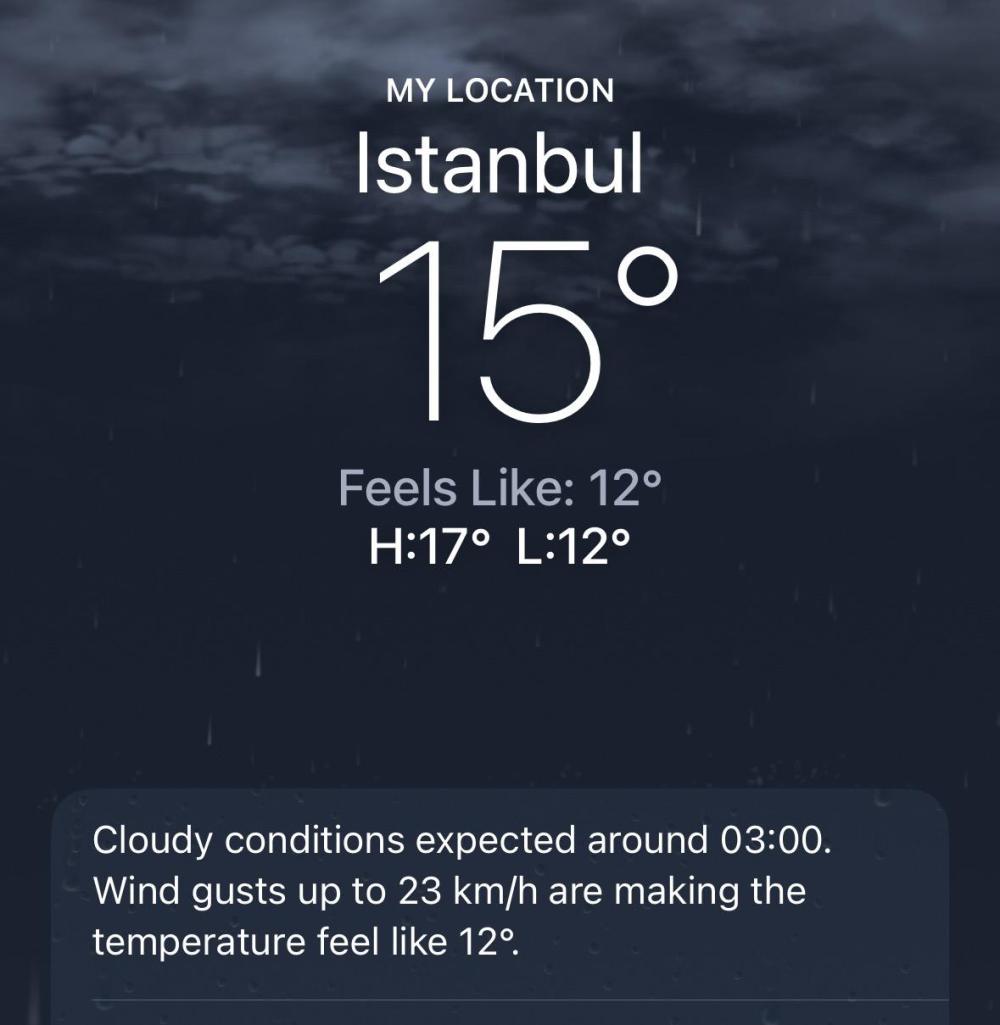Open the cloudy conditions forecast card
This screenshot has height=1025, width=1000.
500,890
